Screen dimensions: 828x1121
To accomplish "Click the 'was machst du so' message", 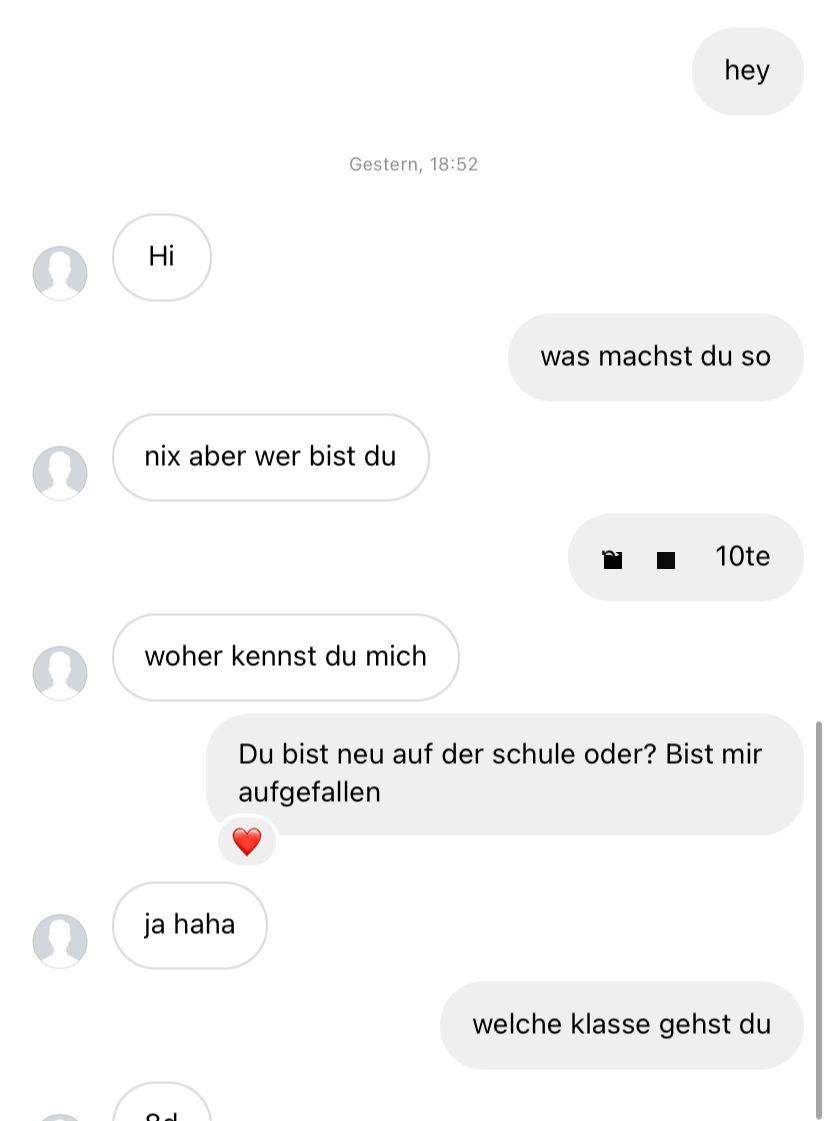I will (x=655, y=356).
